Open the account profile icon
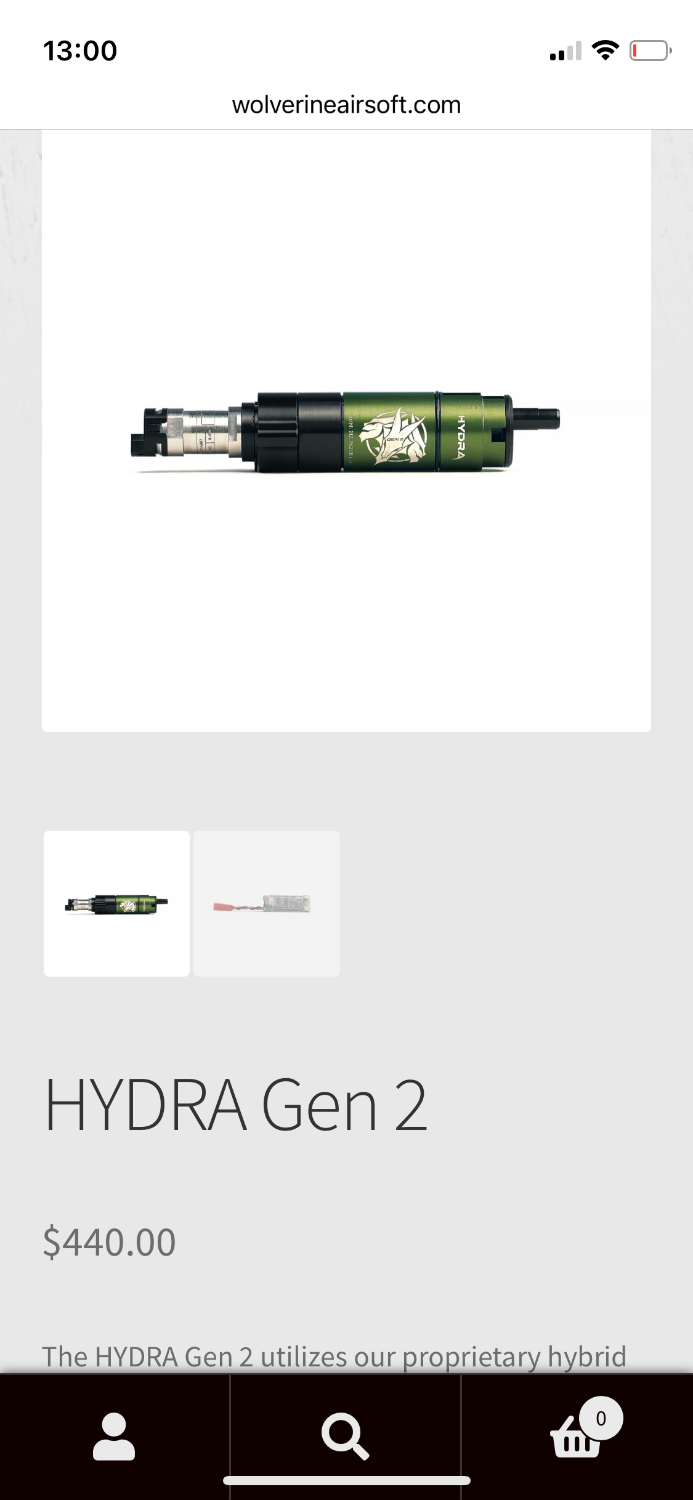This screenshot has width=693, height=1500. 114,1437
